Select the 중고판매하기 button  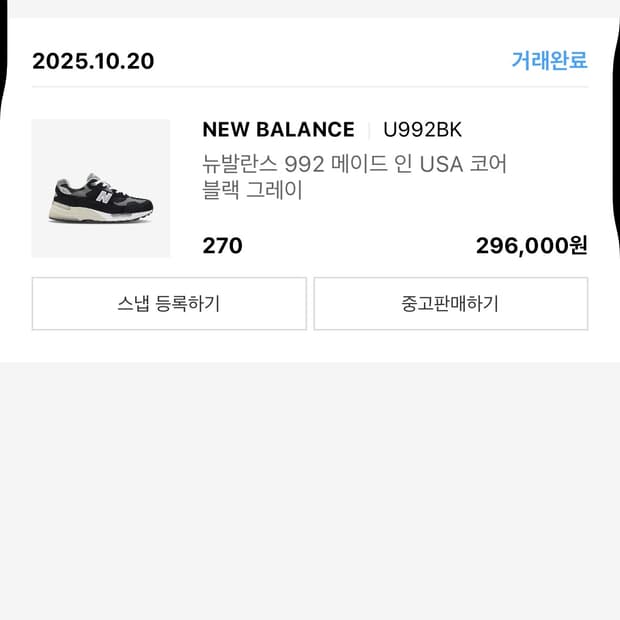coord(450,304)
